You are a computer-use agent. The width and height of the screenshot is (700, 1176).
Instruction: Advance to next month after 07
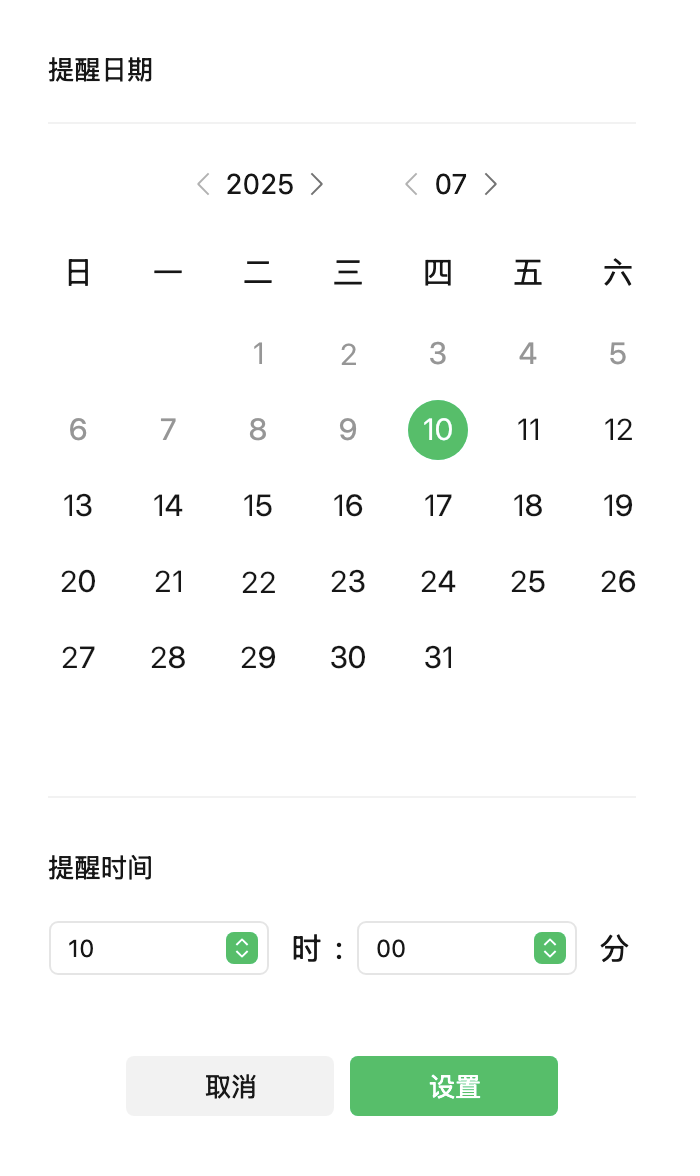coord(490,184)
